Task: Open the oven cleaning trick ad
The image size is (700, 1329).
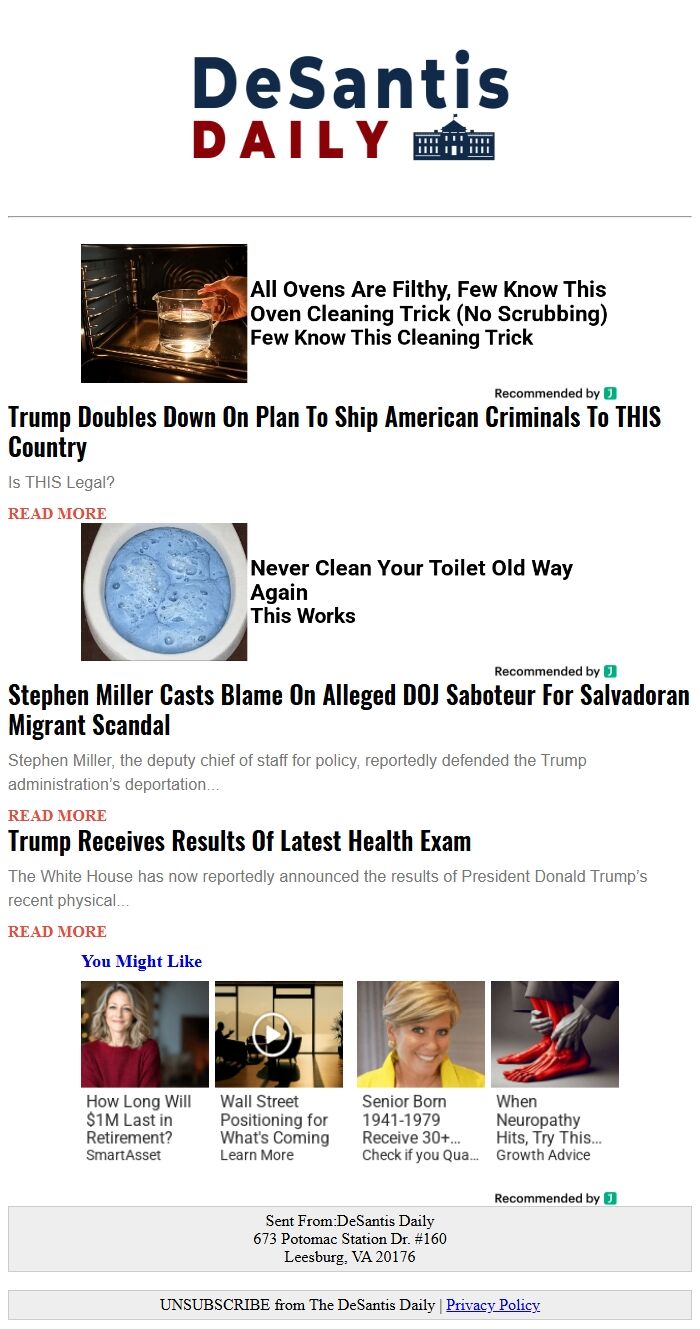Action: click(345, 313)
